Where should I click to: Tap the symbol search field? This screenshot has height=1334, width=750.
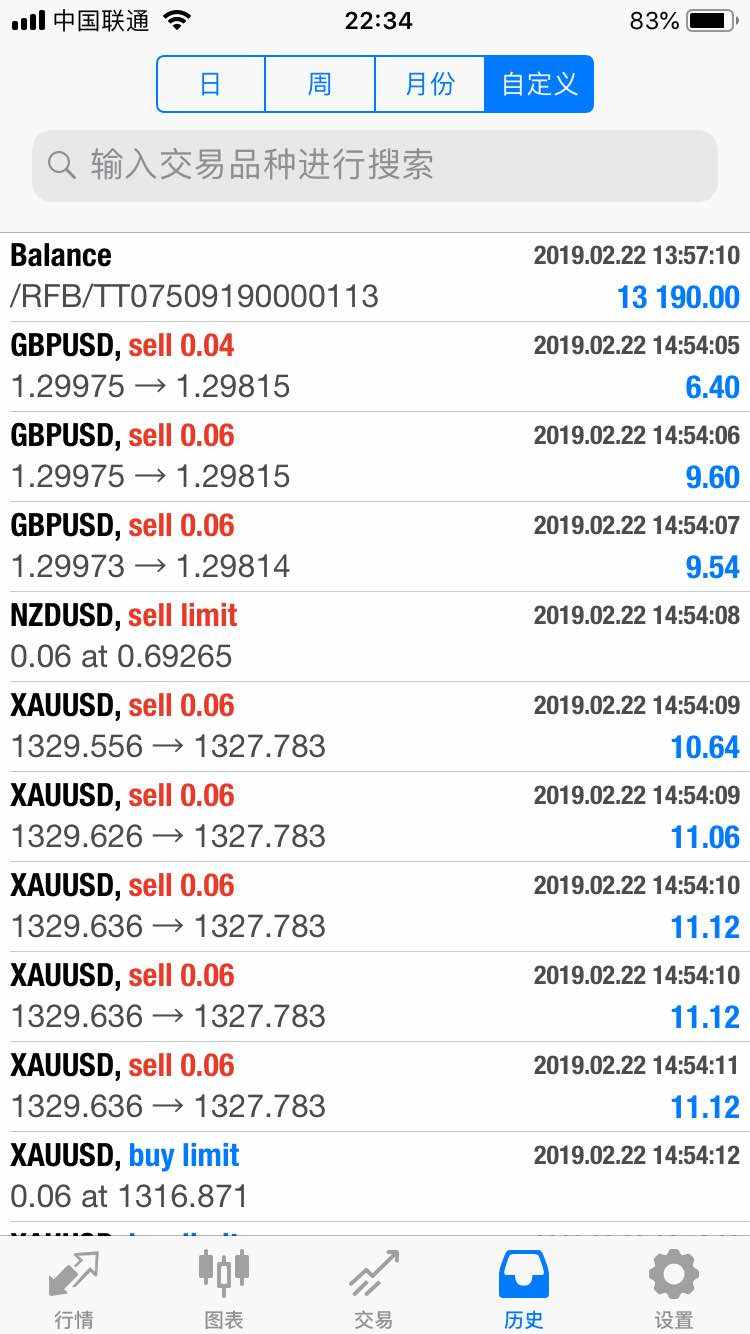(375, 165)
